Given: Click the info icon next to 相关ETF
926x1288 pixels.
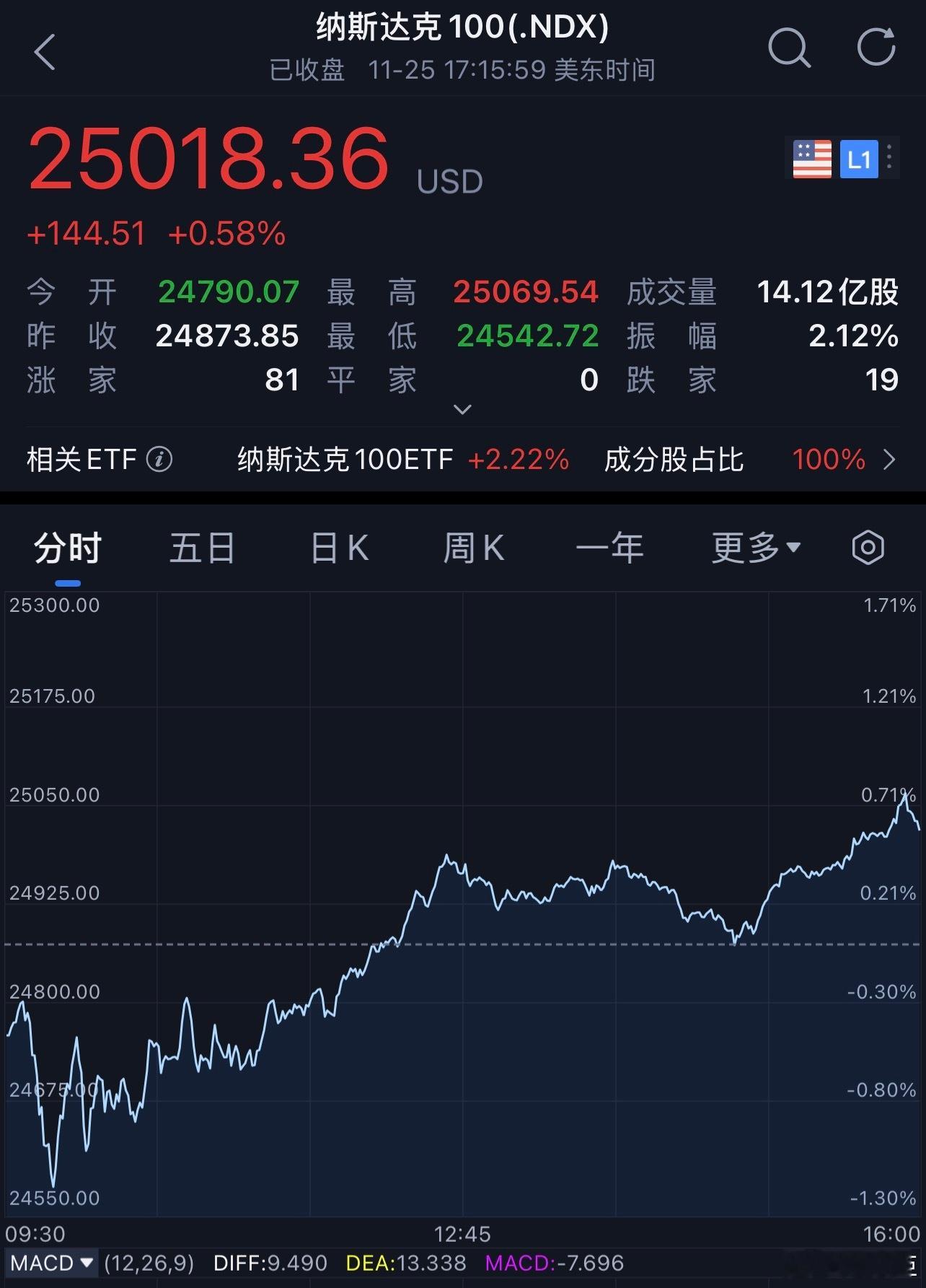Looking at the screenshot, I should (159, 460).
